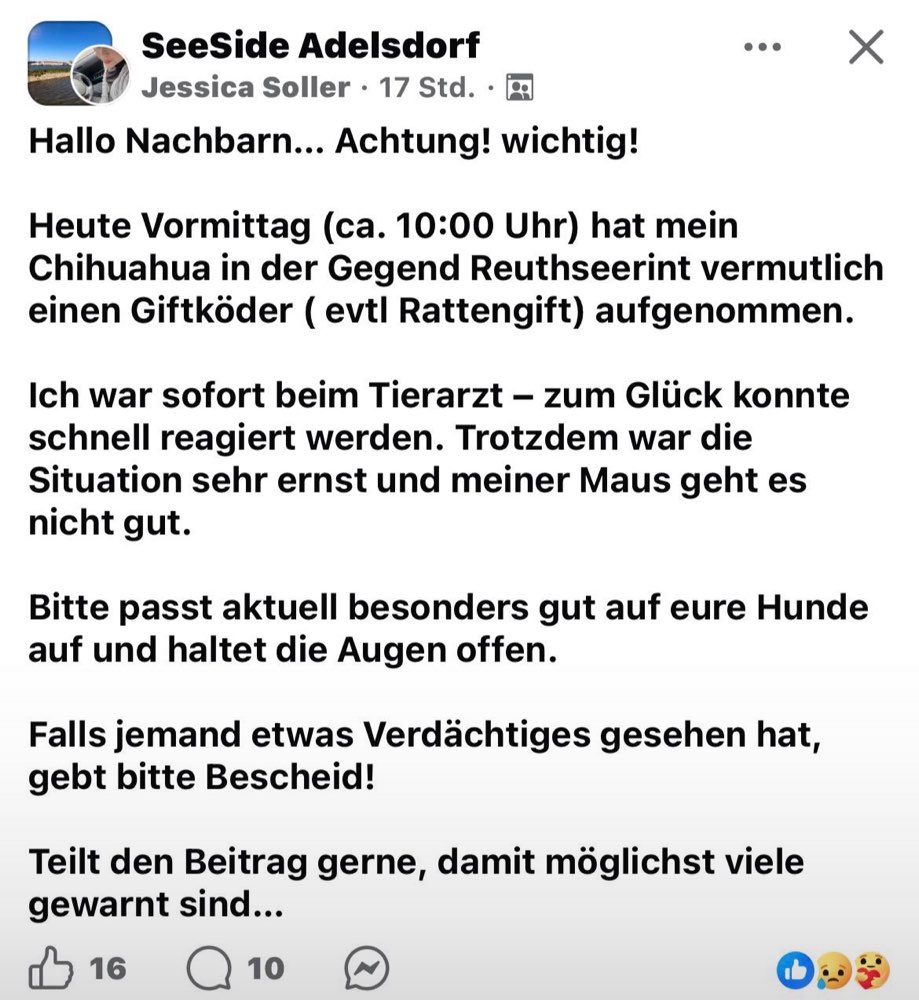Viewport: 919px width, 1000px height.
Task: Select the blue Like reaction emoji
Action: [794, 967]
